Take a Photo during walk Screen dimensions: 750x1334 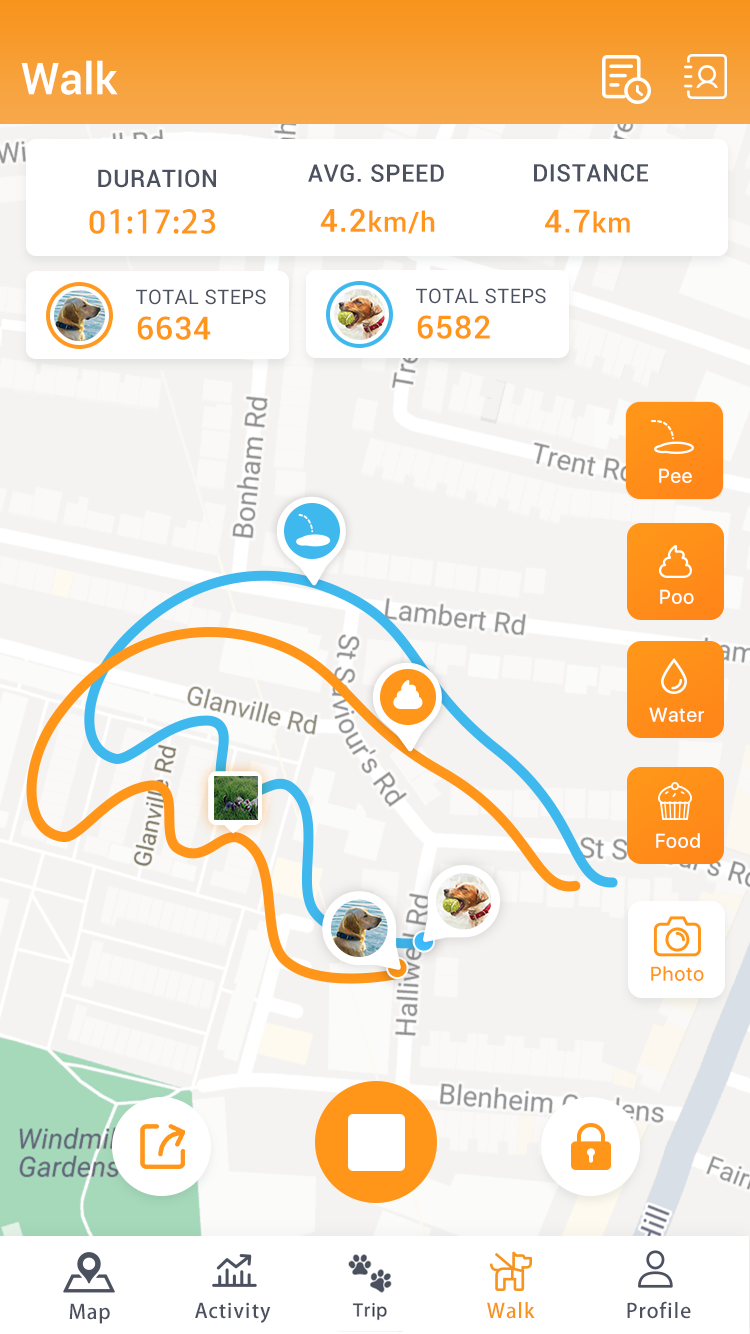tap(676, 949)
